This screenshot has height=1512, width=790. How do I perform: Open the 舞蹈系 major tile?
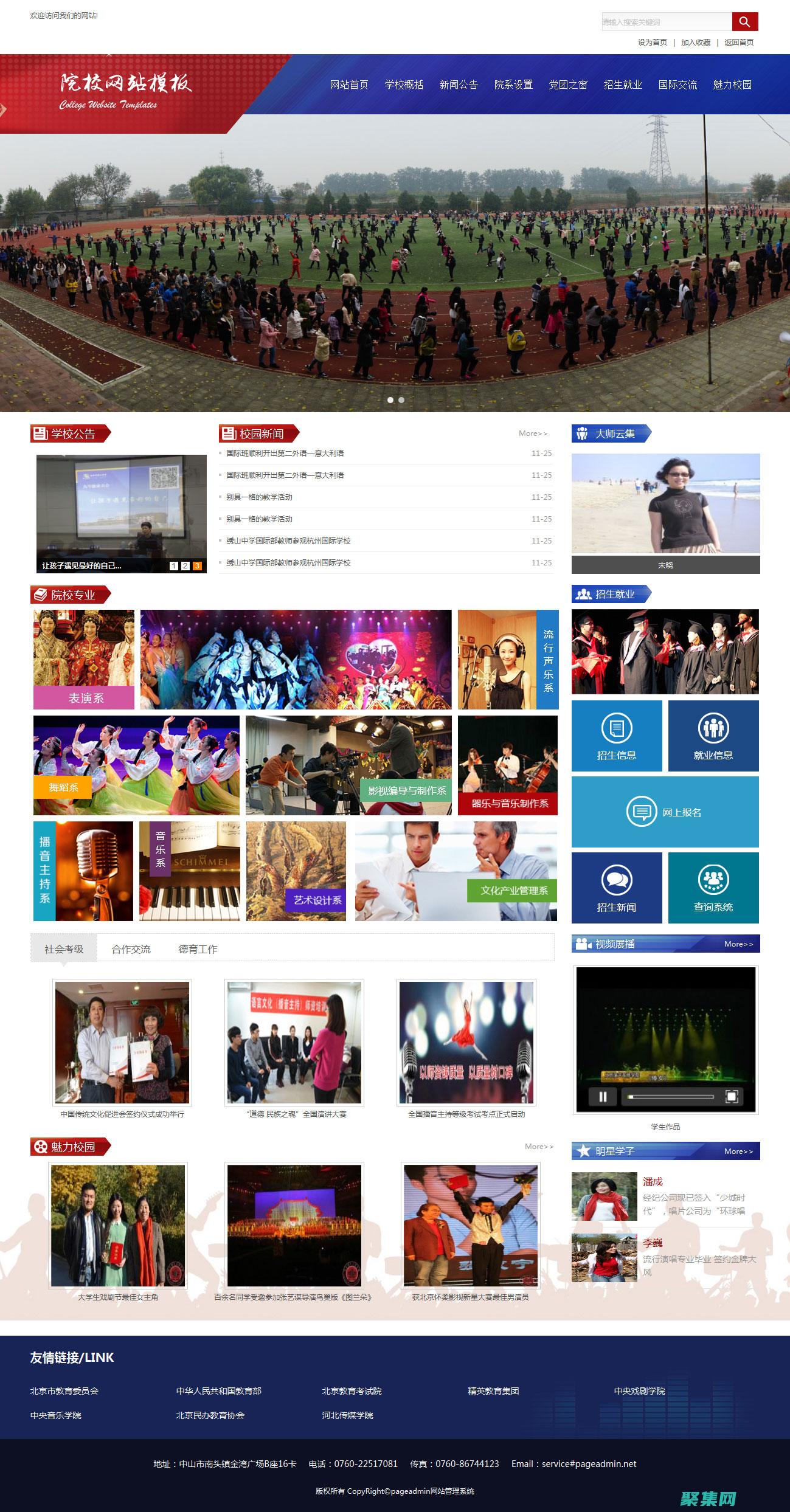pos(63,787)
